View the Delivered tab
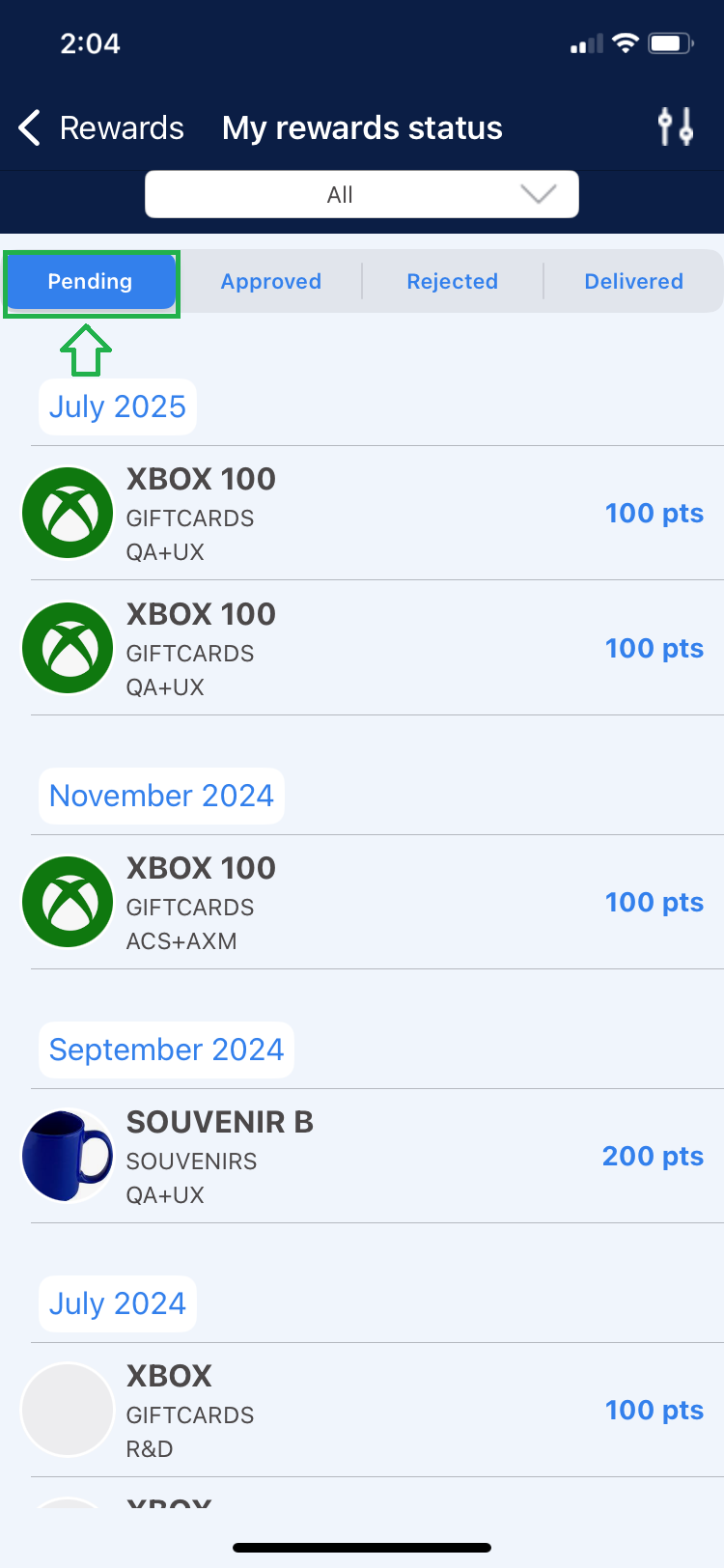This screenshot has height=1568, width=724. click(633, 282)
